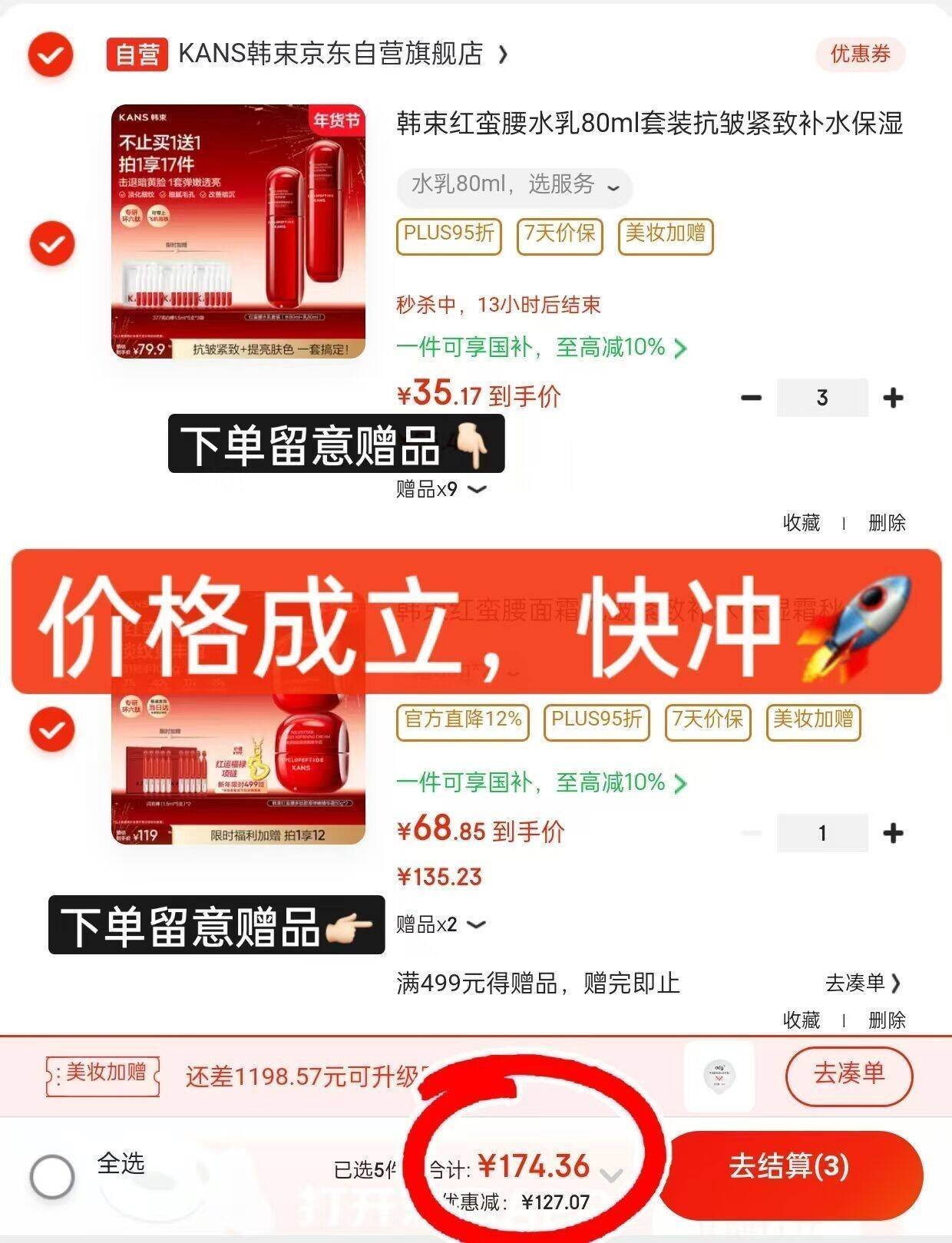Viewport: 952px width, 1243px height.
Task: Open KANS韩束京东自营旗舰店 store page
Action: tap(307, 54)
